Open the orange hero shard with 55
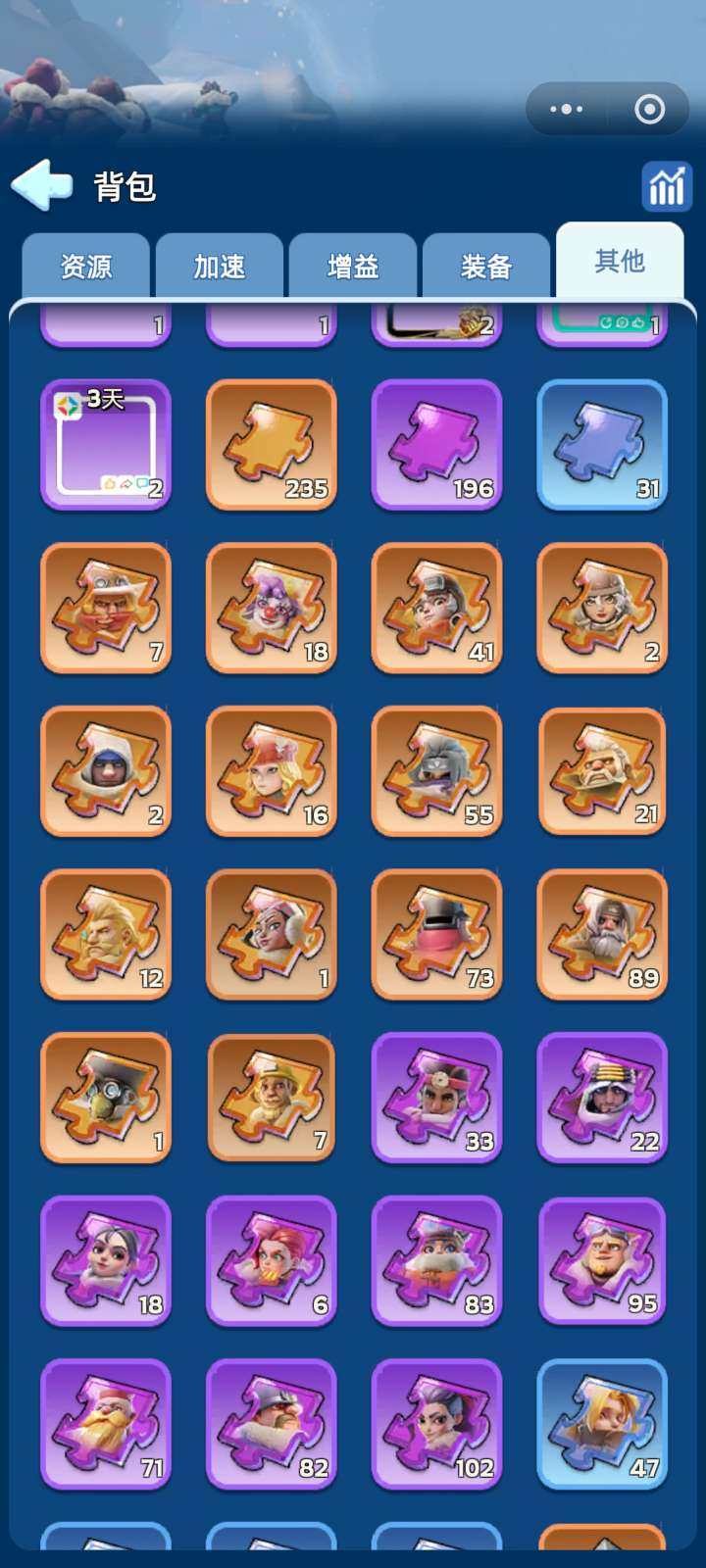Image resolution: width=706 pixels, height=1568 pixels. tap(437, 771)
